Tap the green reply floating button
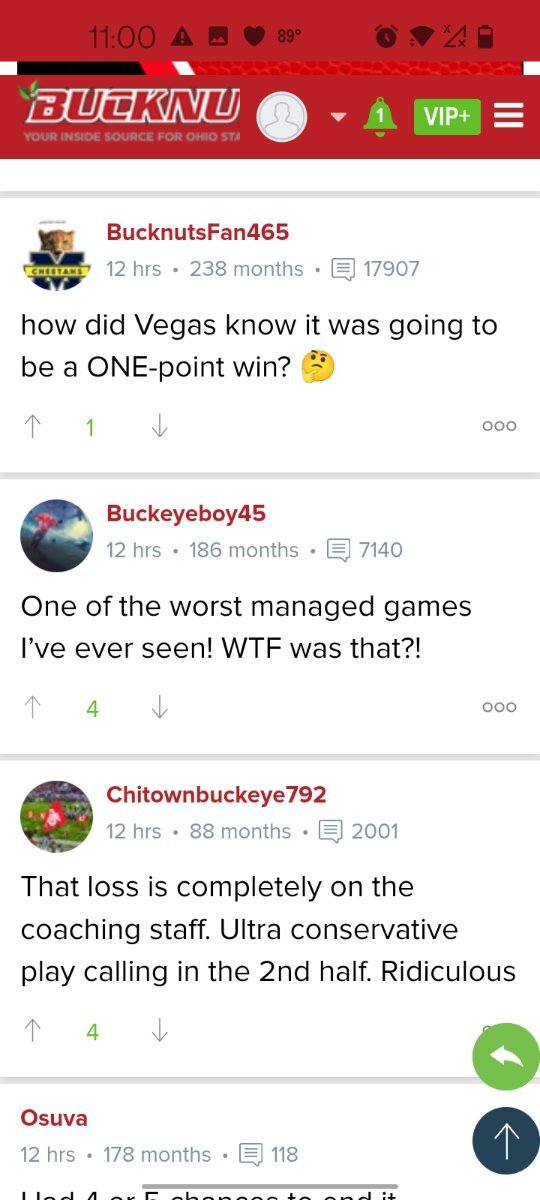Image resolution: width=540 pixels, height=1200 pixels. (506, 1056)
